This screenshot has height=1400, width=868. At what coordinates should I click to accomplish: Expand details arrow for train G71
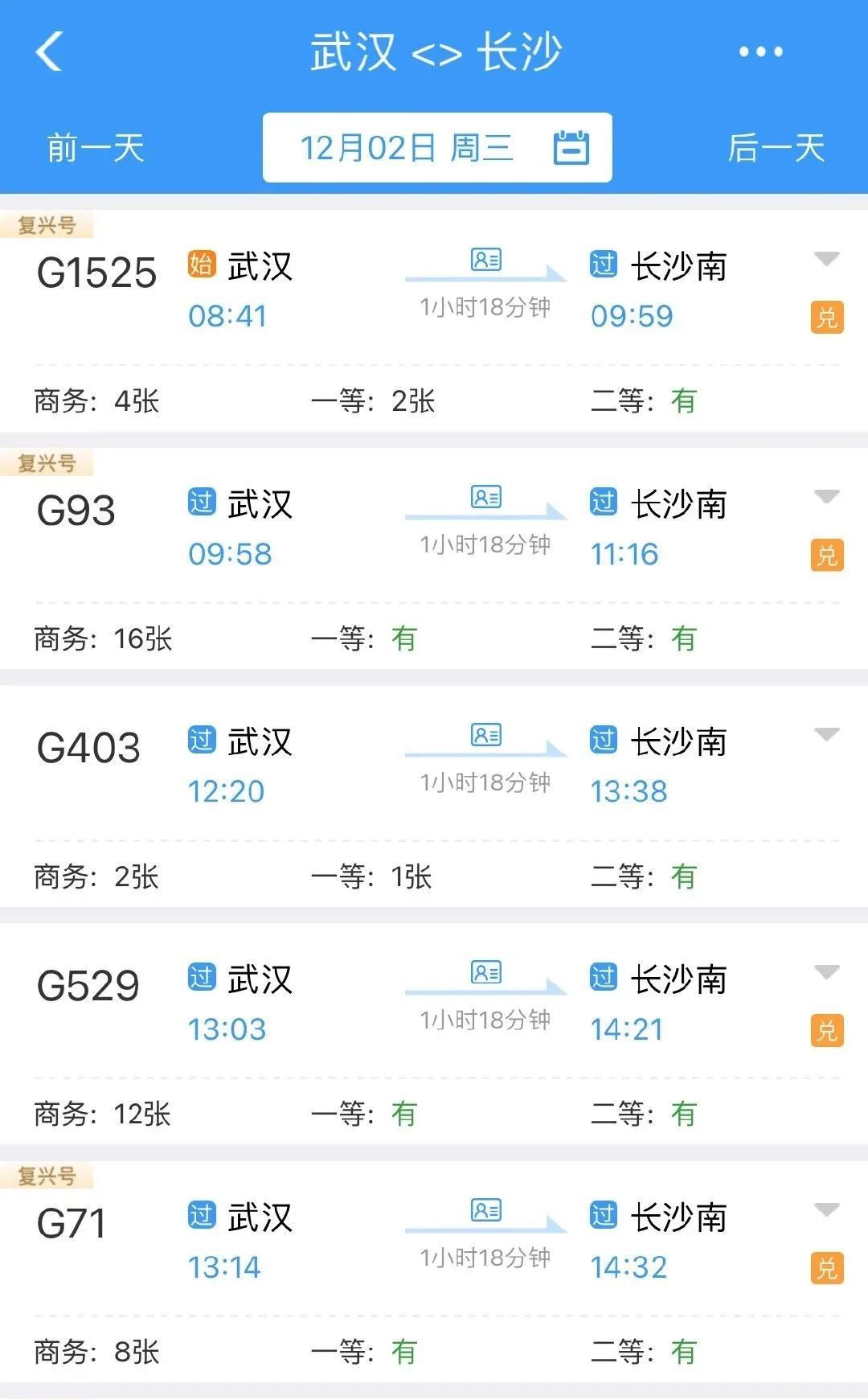[826, 1209]
